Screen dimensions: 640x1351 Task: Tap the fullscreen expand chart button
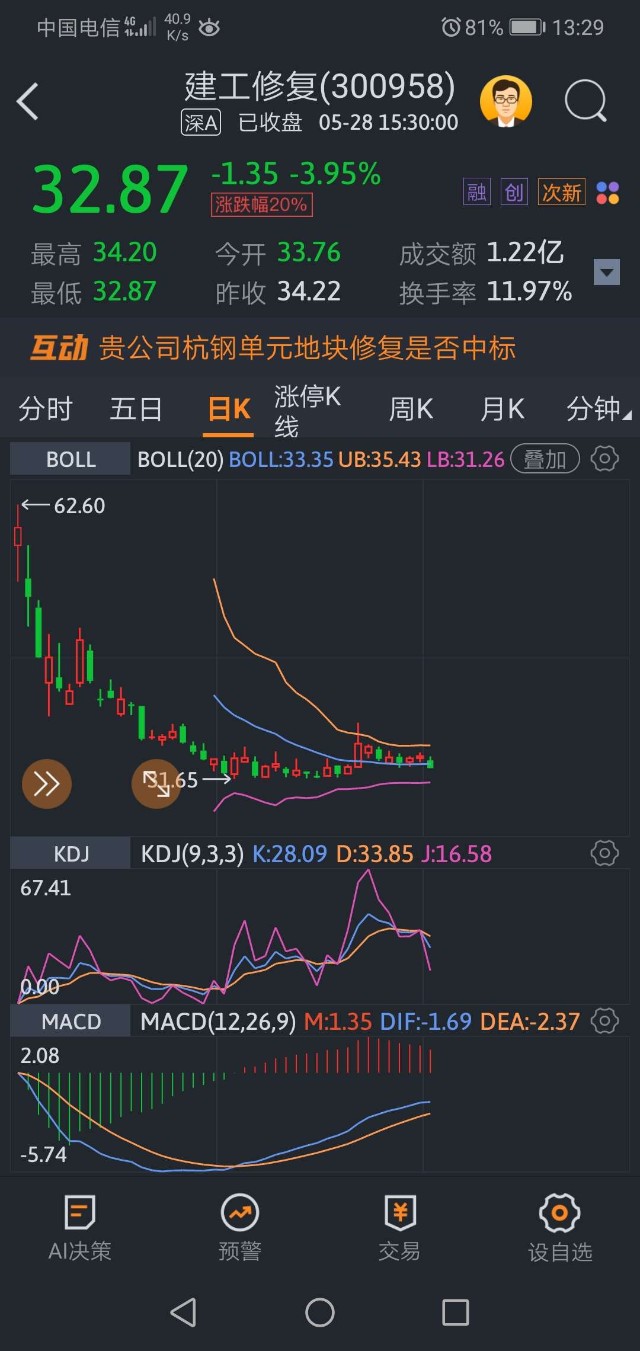pyautogui.click(x=156, y=783)
